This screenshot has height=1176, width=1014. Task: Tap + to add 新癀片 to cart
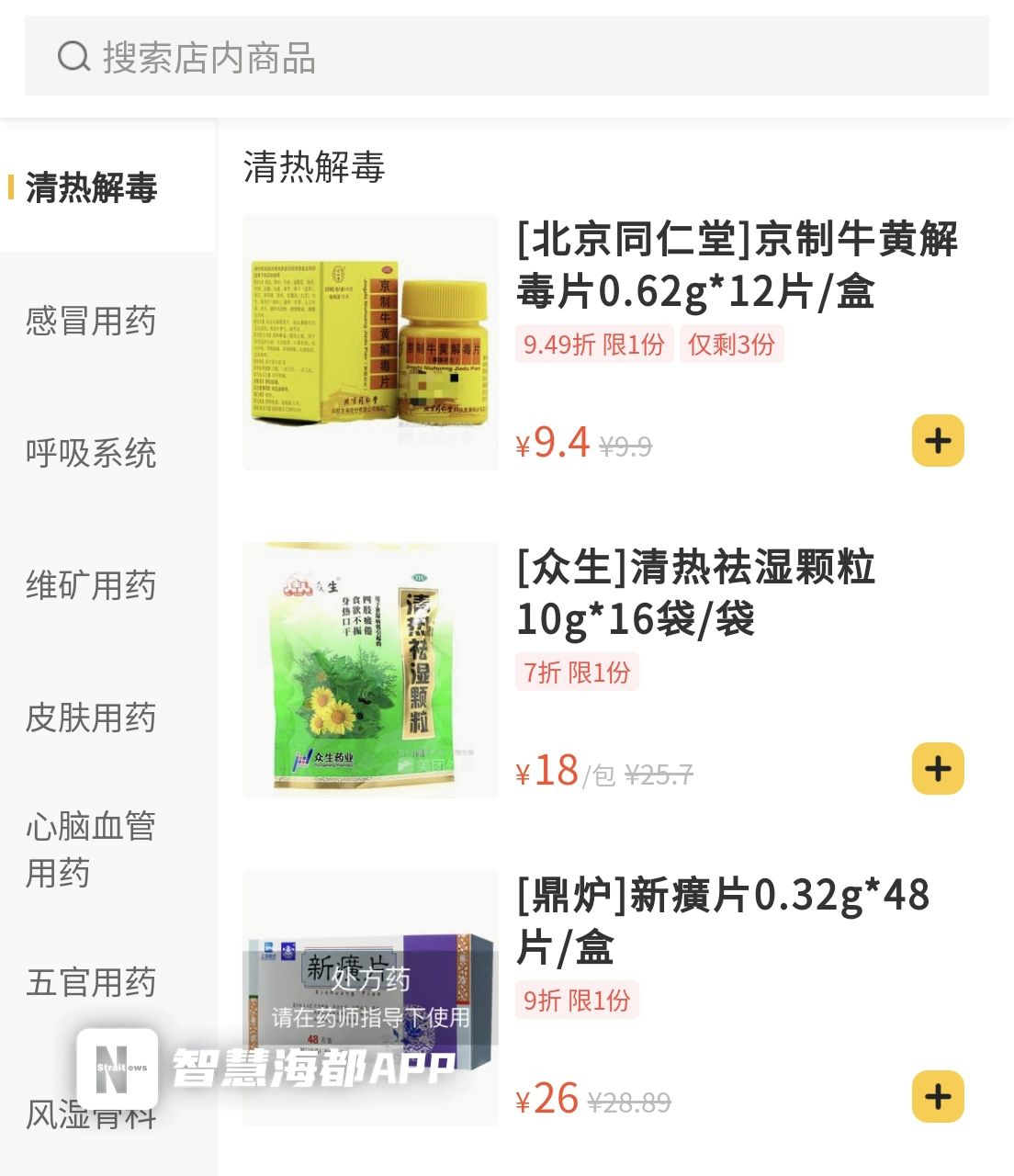pos(936,1096)
